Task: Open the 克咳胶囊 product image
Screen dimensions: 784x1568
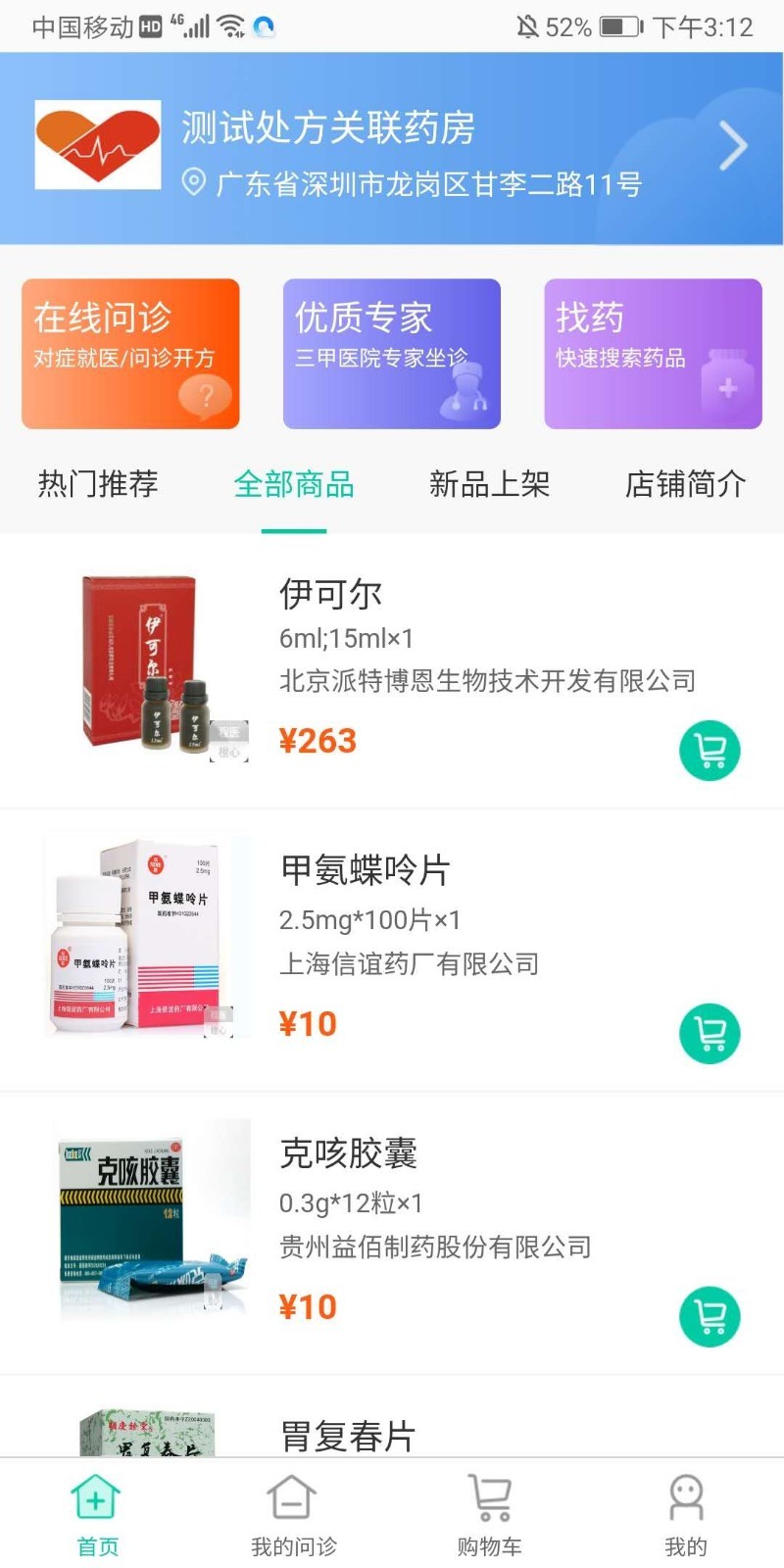Action: tap(152, 1220)
